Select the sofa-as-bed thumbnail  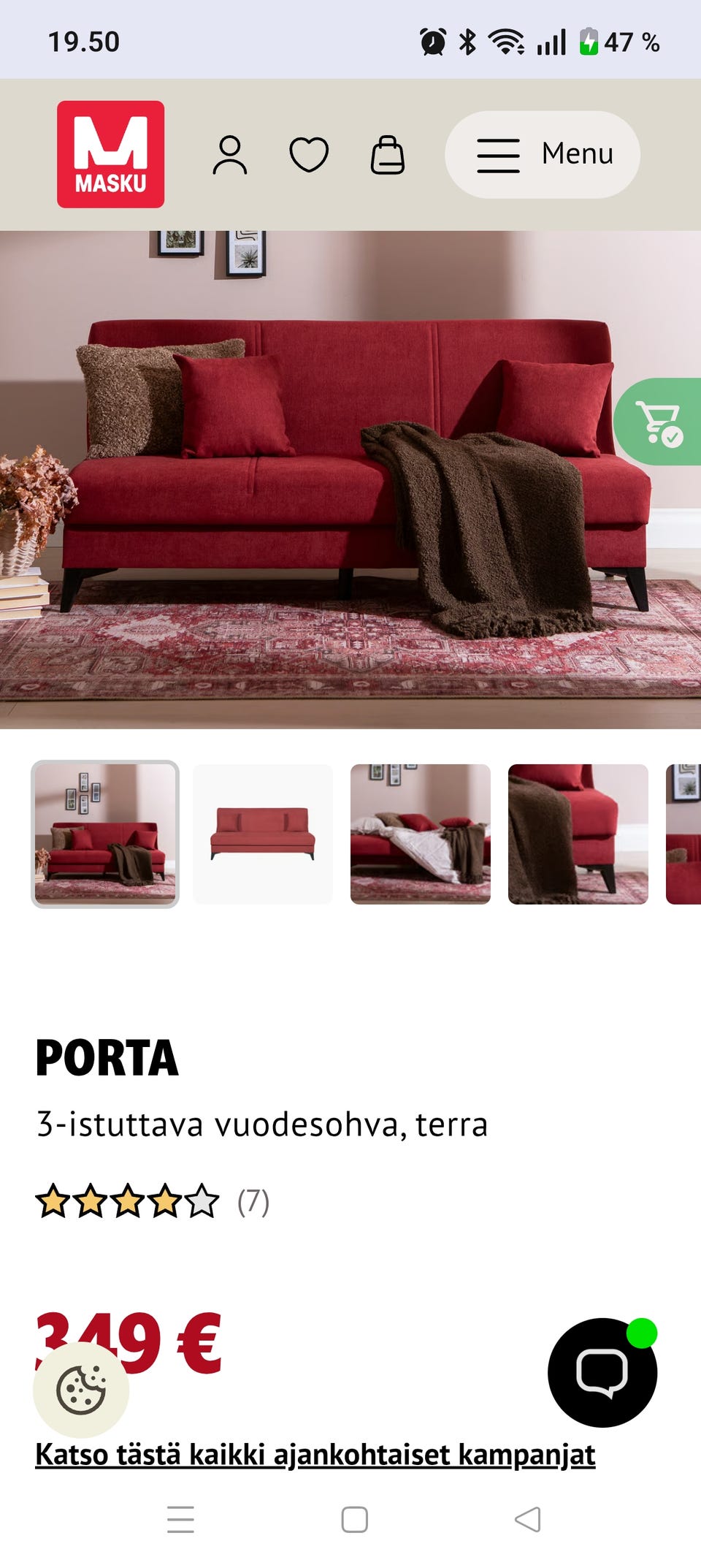tap(421, 834)
